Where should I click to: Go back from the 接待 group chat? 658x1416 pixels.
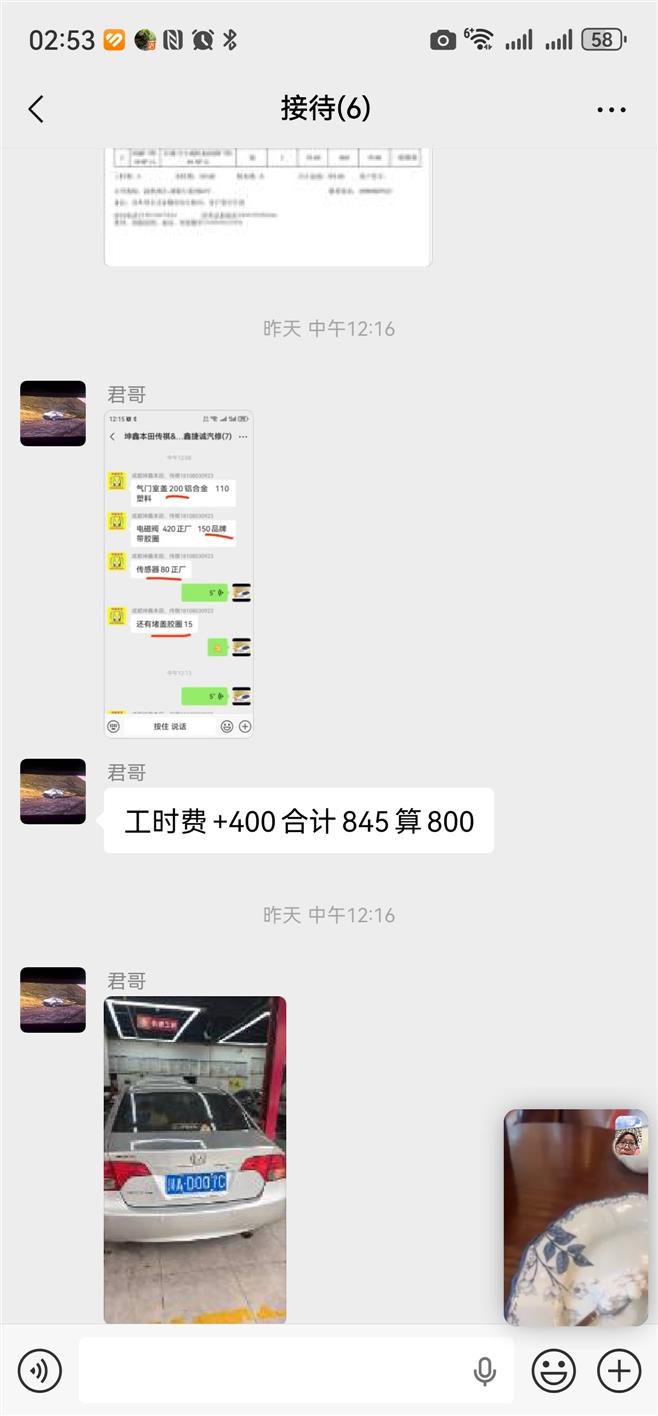point(37,109)
